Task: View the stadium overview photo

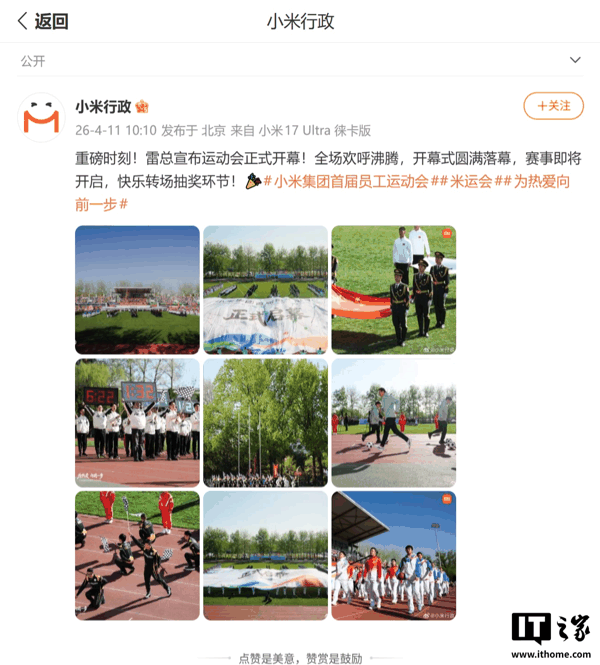Action: [137, 289]
